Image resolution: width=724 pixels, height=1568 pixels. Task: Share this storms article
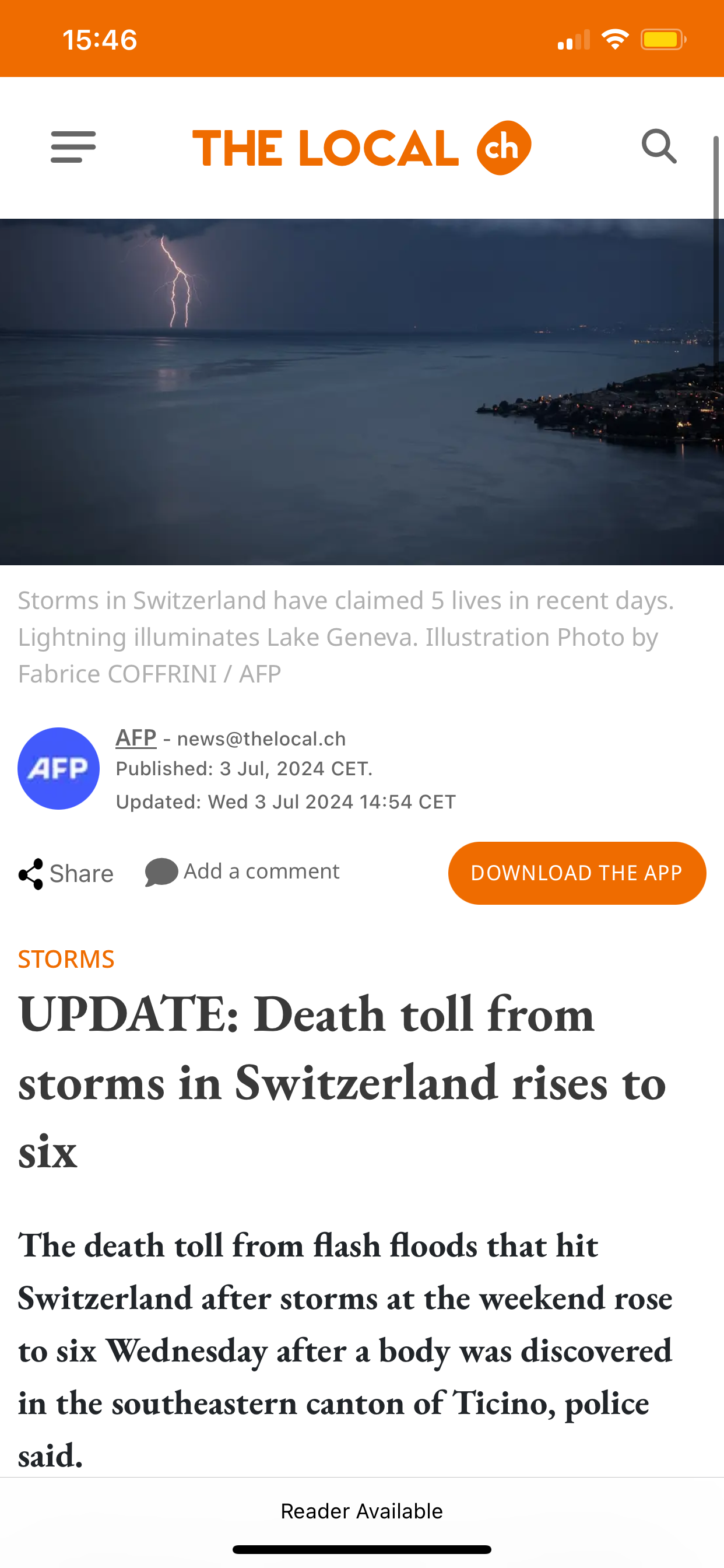click(x=66, y=873)
